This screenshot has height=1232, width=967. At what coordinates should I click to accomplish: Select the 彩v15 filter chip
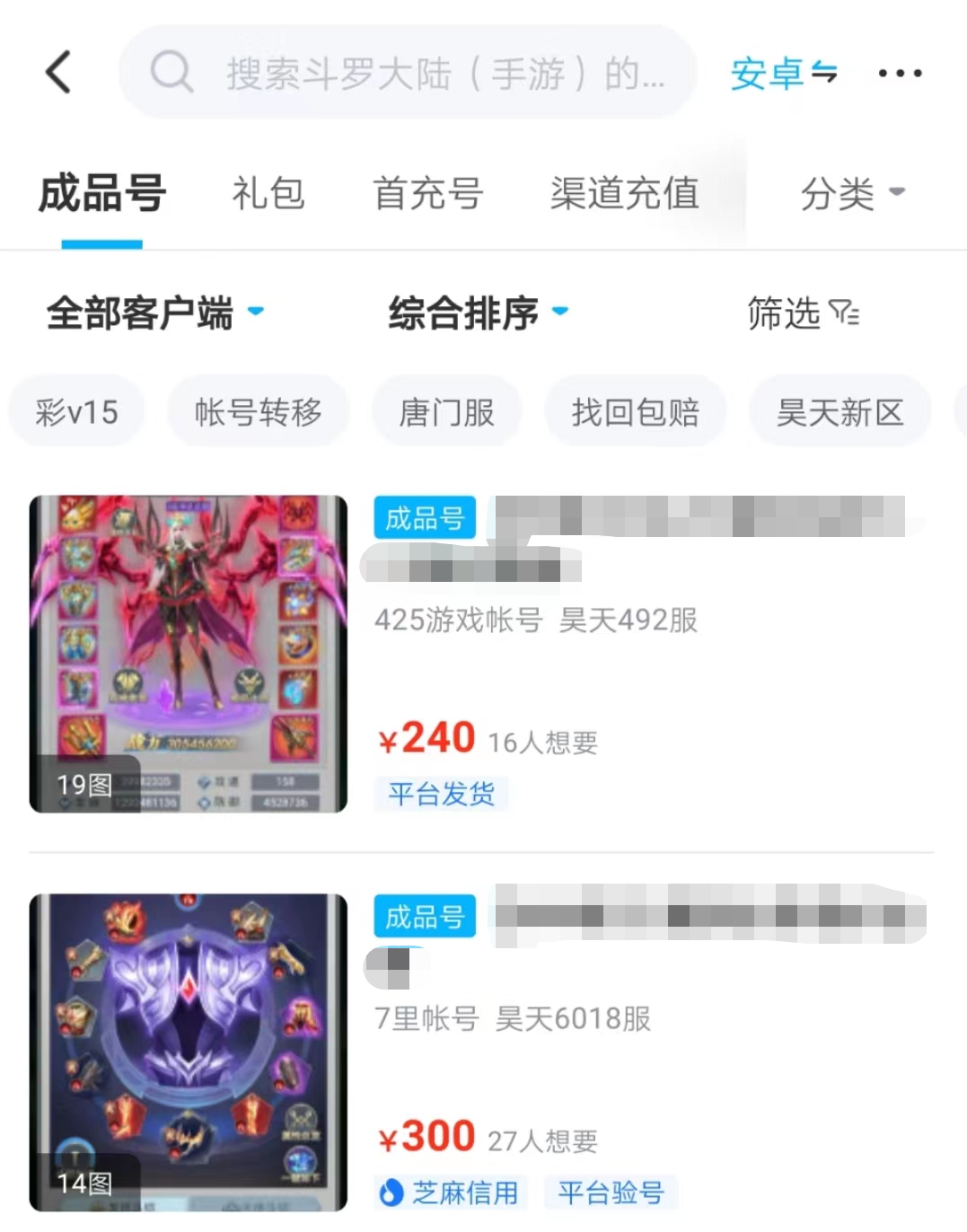click(x=76, y=412)
